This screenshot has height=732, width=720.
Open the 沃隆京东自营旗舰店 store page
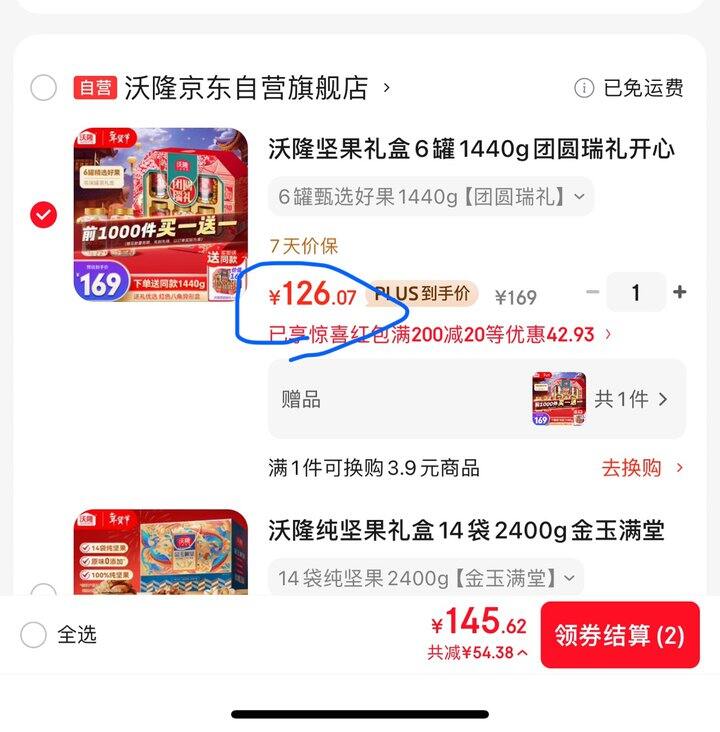(246, 88)
